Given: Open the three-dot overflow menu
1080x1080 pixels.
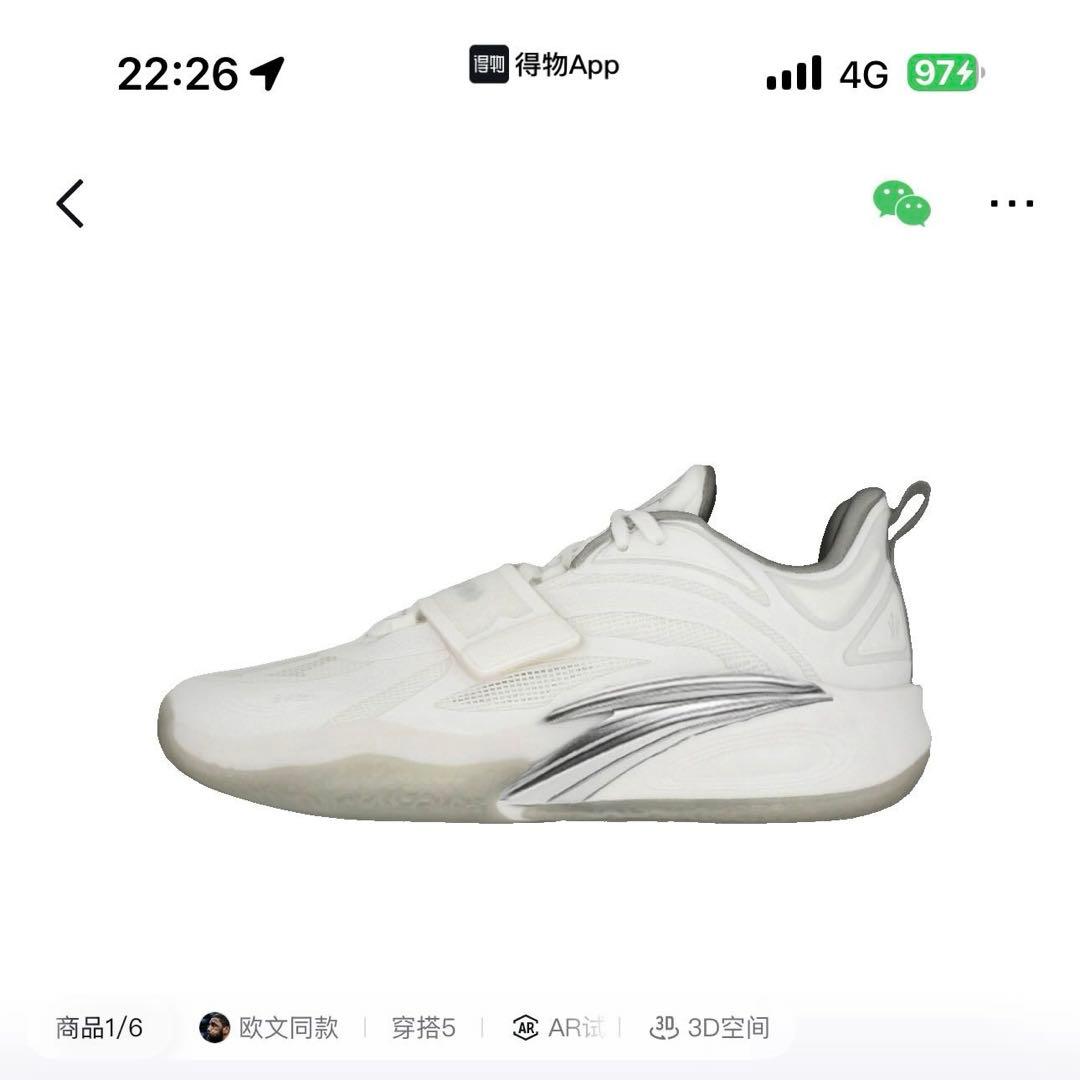Looking at the screenshot, I should click(x=1011, y=203).
